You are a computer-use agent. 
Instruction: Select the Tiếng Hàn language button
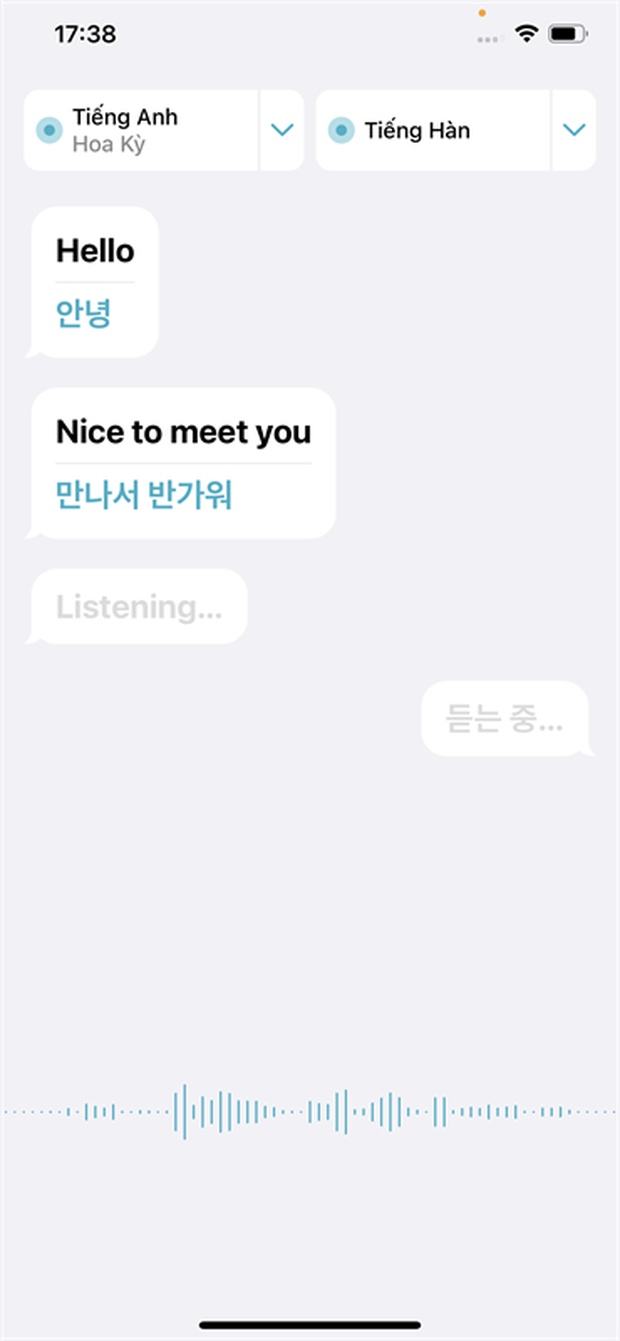[x=433, y=130]
